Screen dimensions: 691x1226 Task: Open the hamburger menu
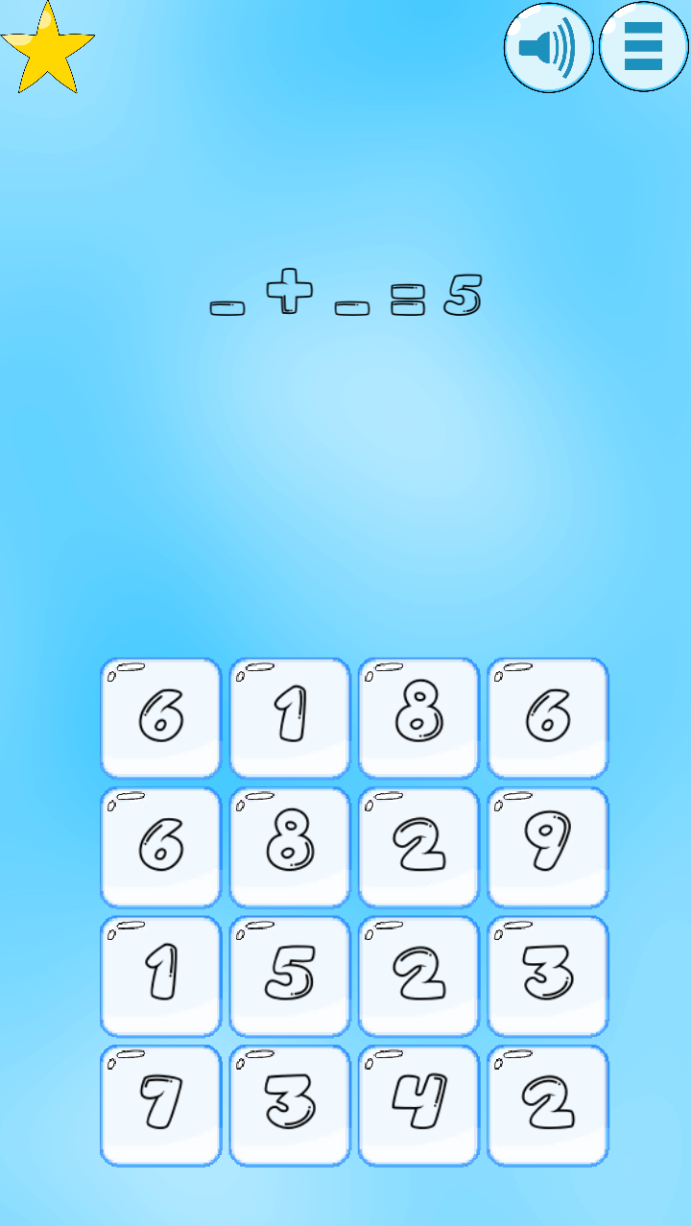tap(644, 47)
